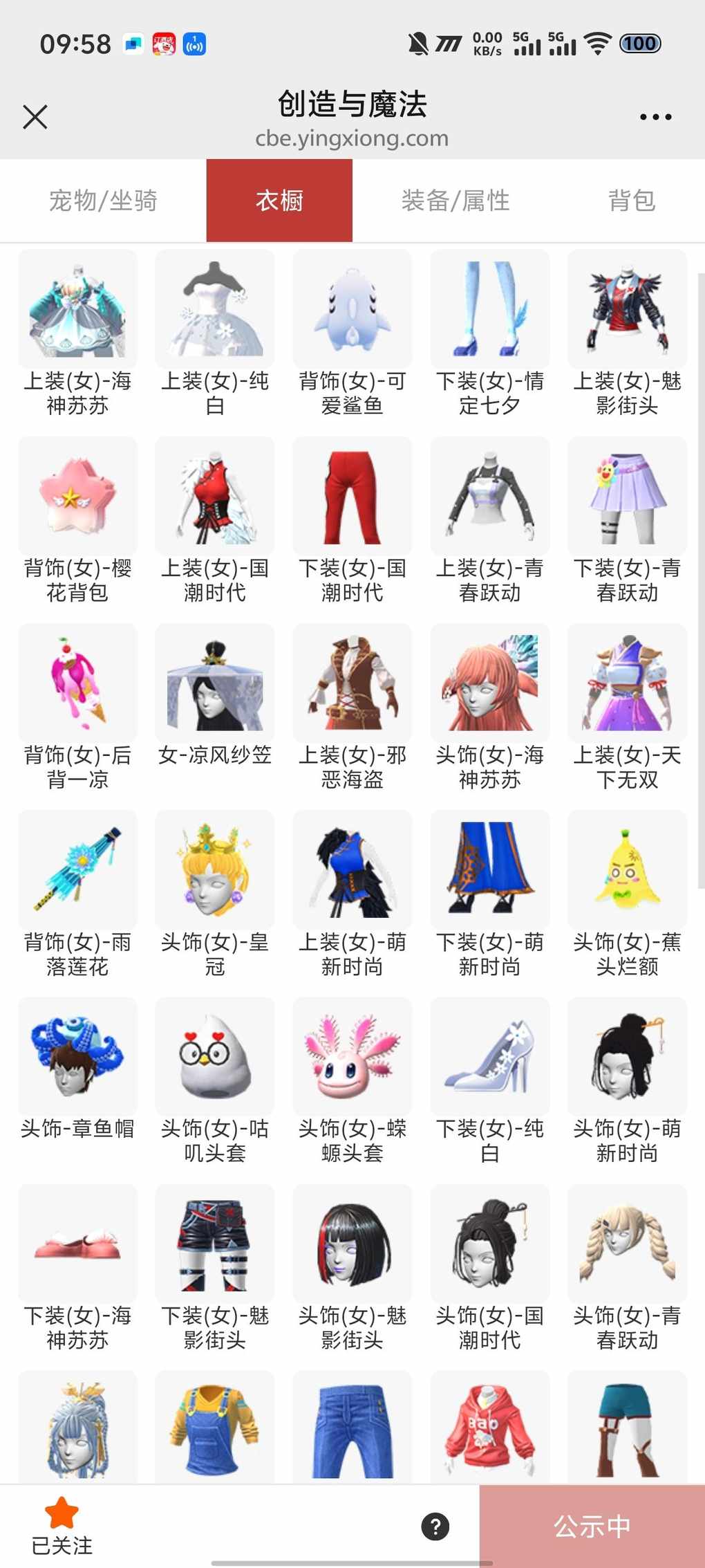Select the 衣橱 tab
The height and width of the screenshot is (1568, 705).
click(279, 201)
